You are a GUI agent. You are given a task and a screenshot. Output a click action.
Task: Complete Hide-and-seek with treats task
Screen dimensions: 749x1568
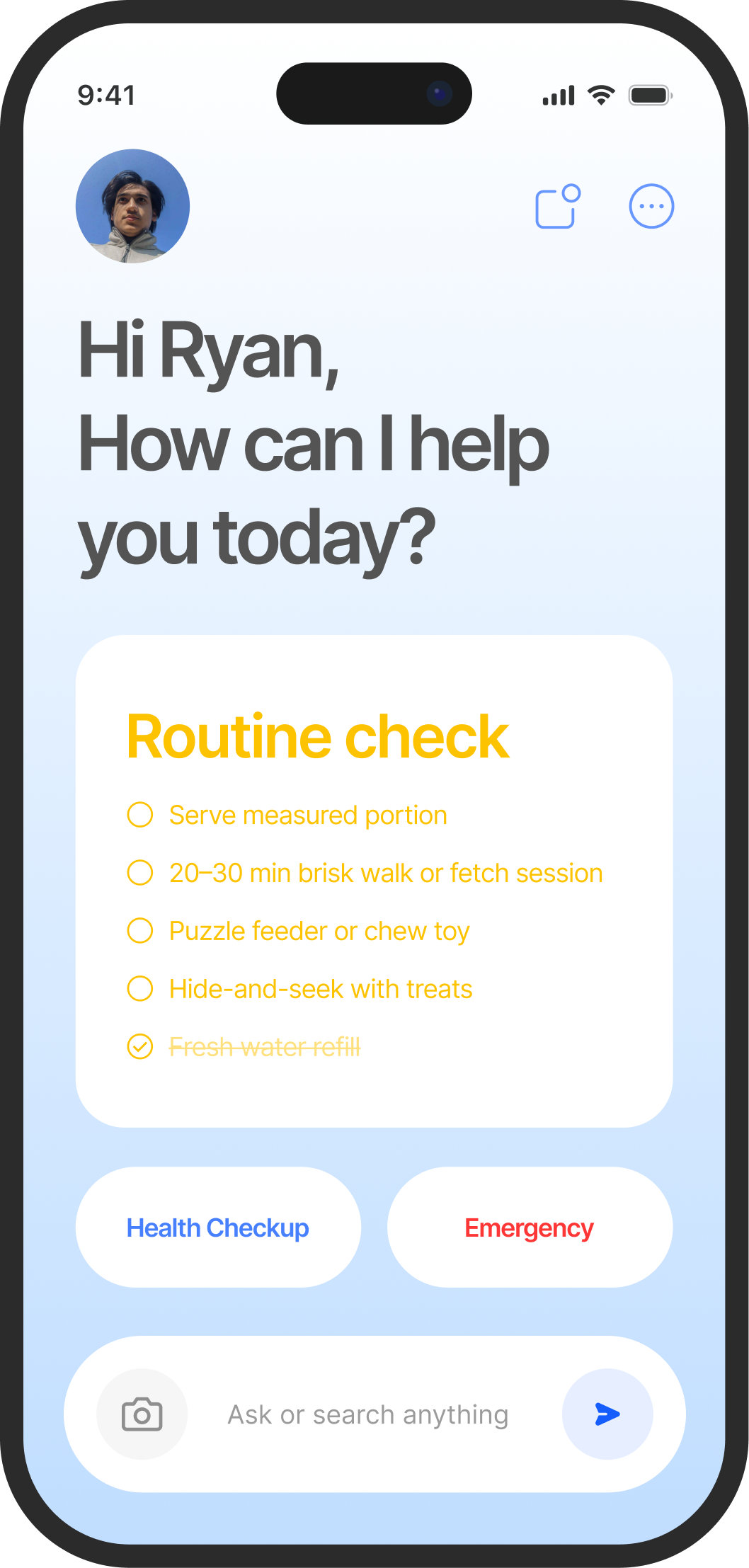tap(140, 989)
